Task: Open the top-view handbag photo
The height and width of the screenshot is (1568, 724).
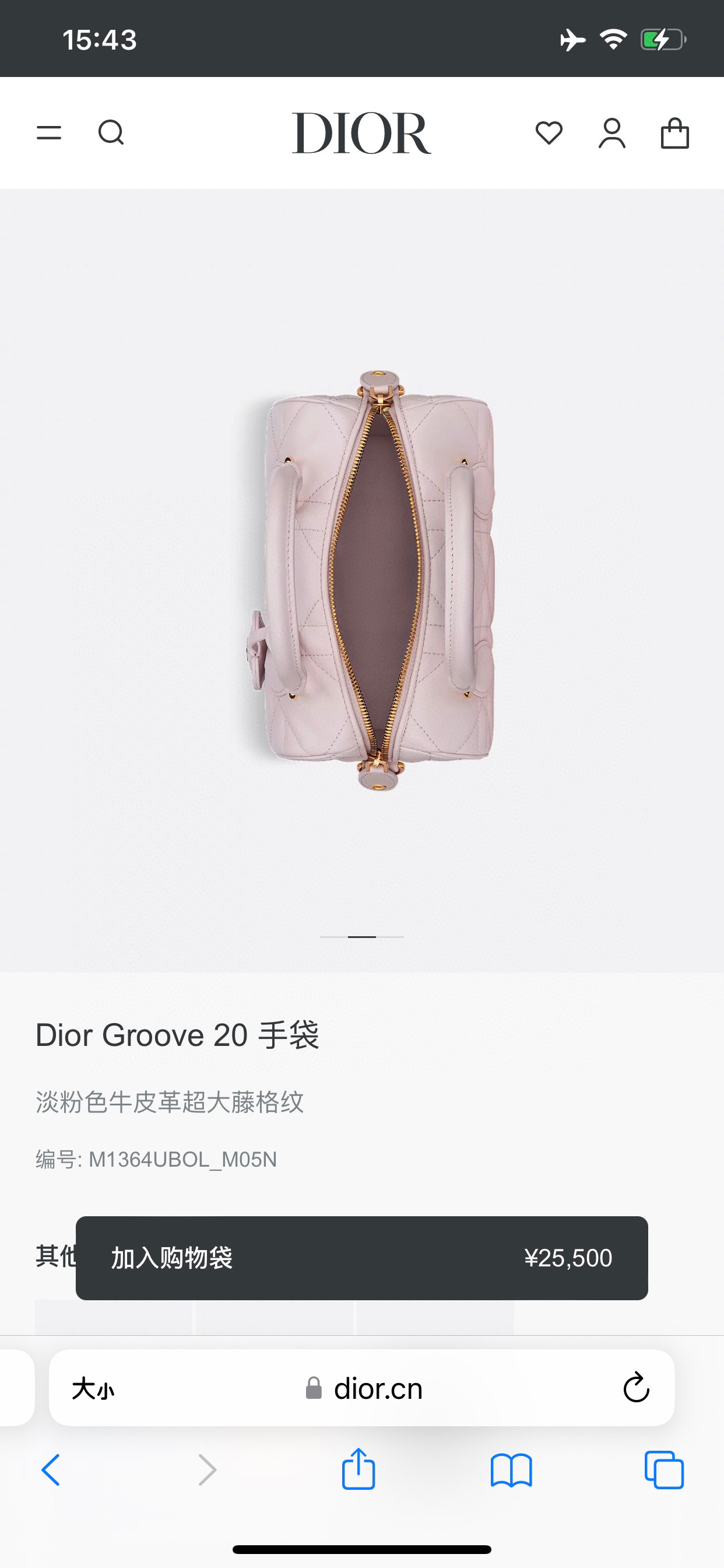Action: [377, 578]
